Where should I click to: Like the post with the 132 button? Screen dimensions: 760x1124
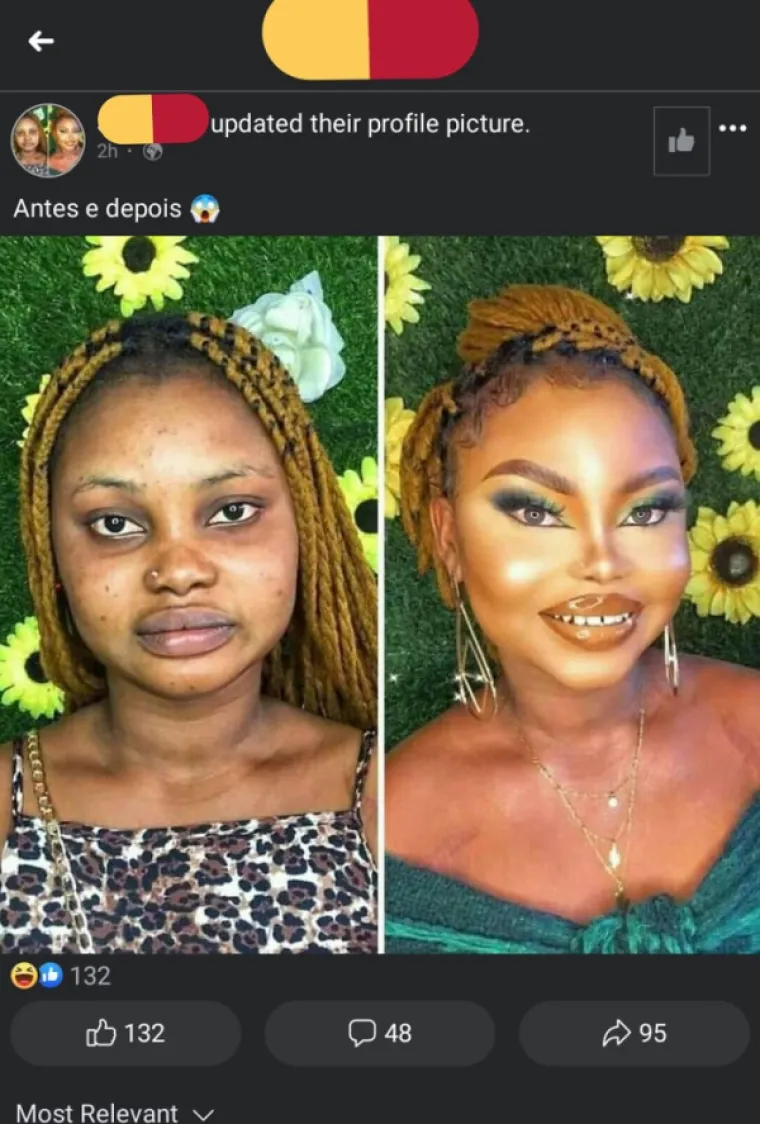point(126,1033)
